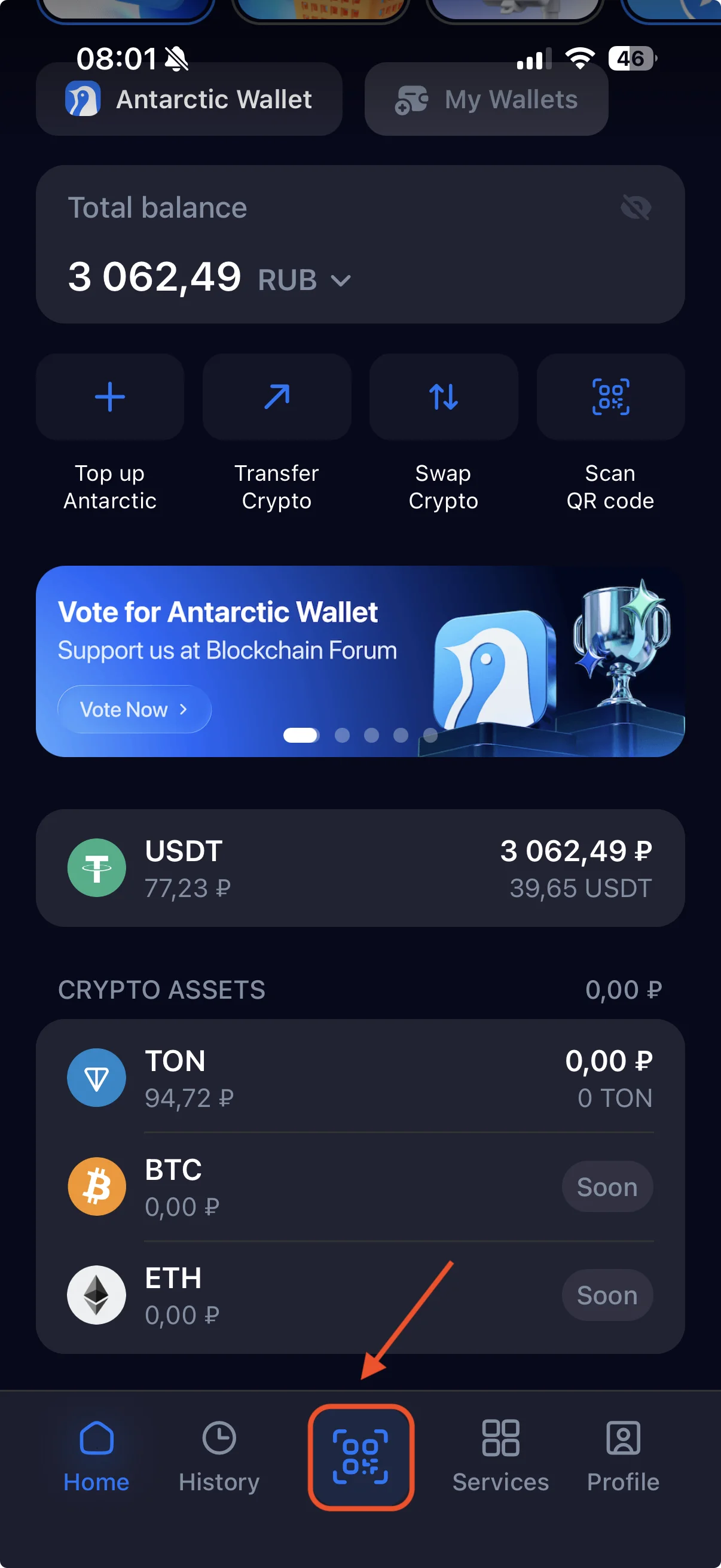Screen dimensions: 721x1568
Task: Switch to the Services tab
Action: pos(500,1456)
